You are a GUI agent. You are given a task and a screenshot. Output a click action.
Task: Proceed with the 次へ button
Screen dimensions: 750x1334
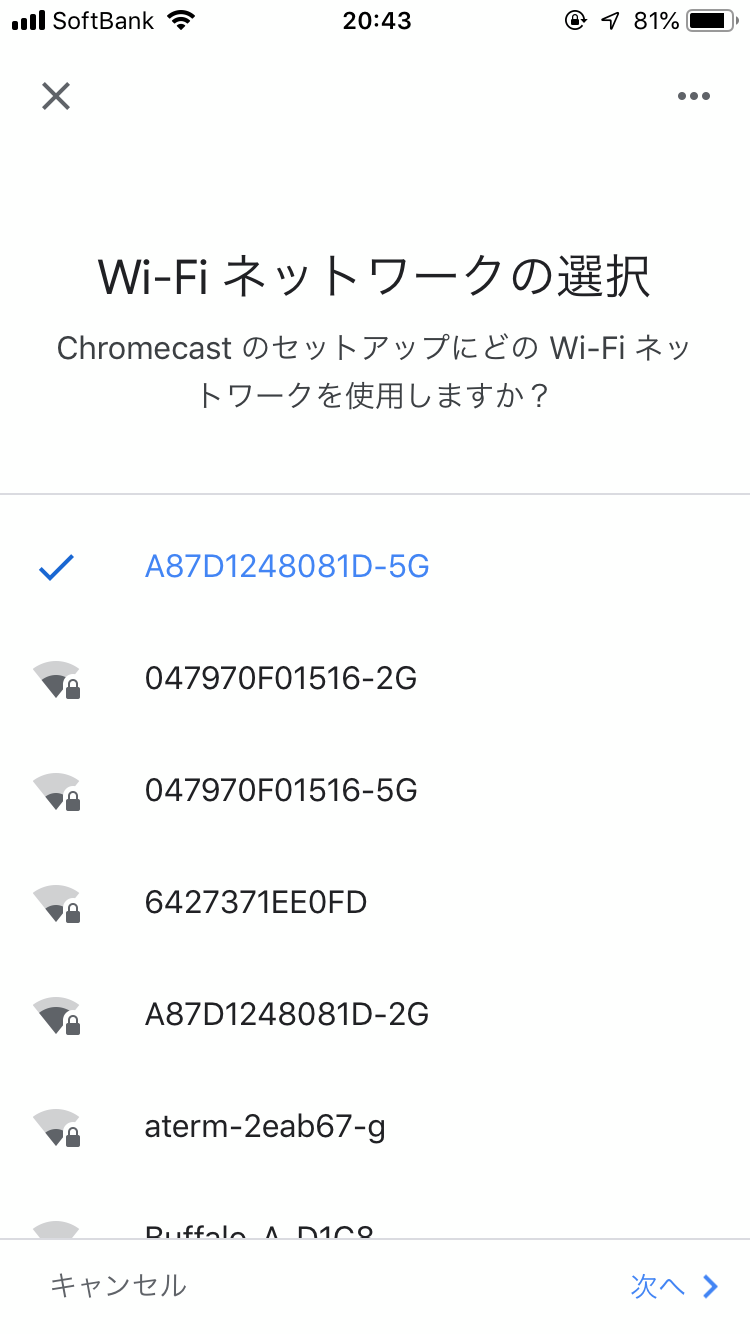pos(675,1286)
